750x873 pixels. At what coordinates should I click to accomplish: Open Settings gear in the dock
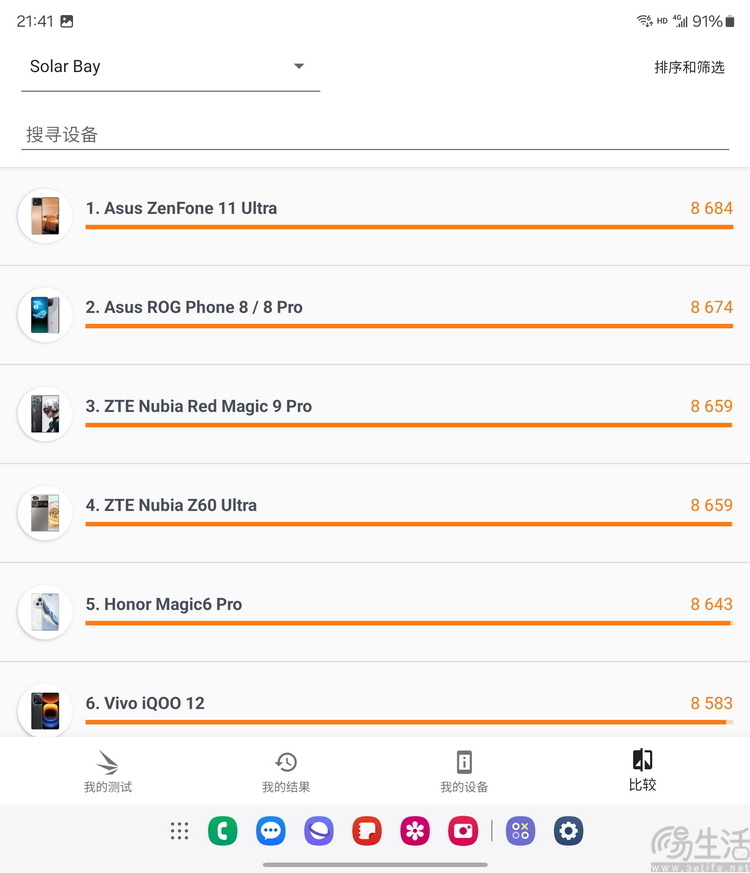pyautogui.click(x=567, y=831)
